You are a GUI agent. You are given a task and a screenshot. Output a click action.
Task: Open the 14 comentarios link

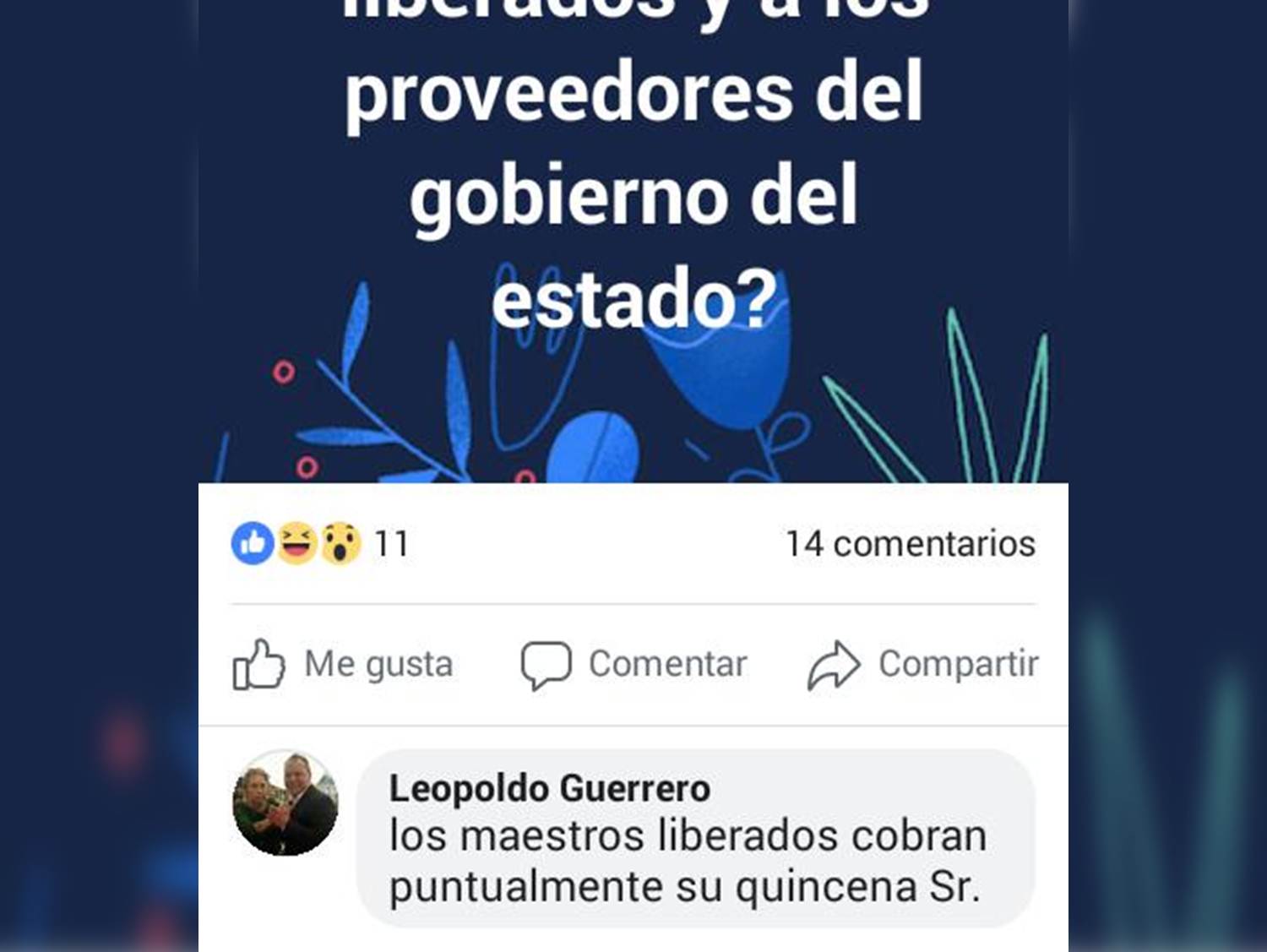[910, 544]
